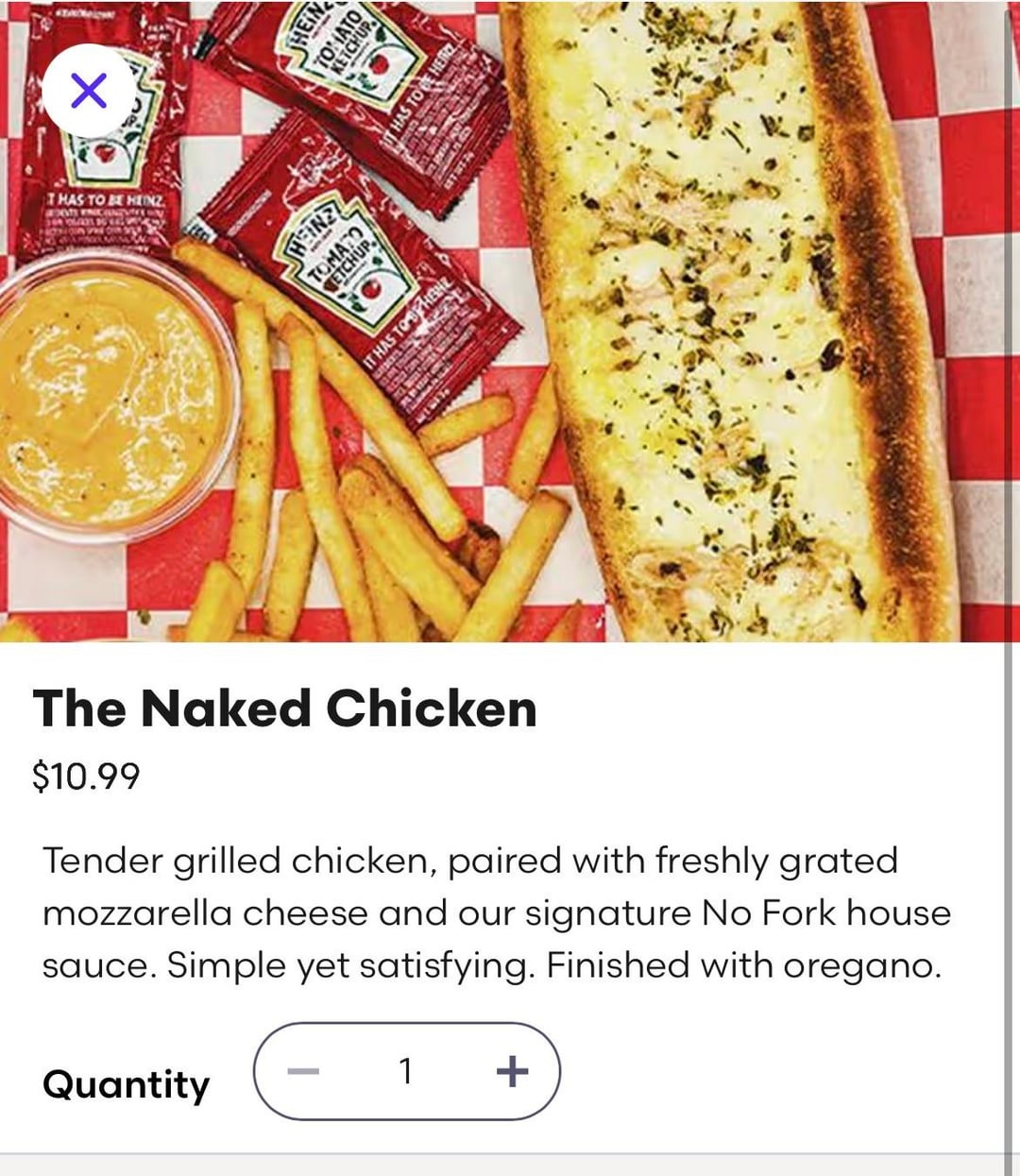
Task: Decrease quantity with the minus button
Action: (x=303, y=1071)
